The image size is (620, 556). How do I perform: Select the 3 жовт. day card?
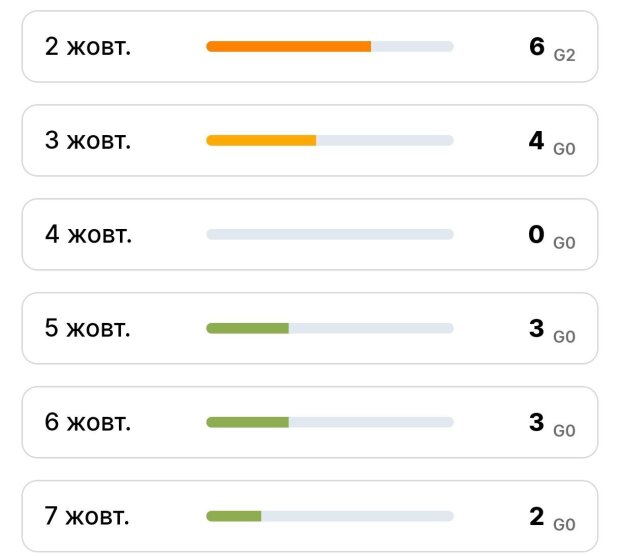coord(310,141)
